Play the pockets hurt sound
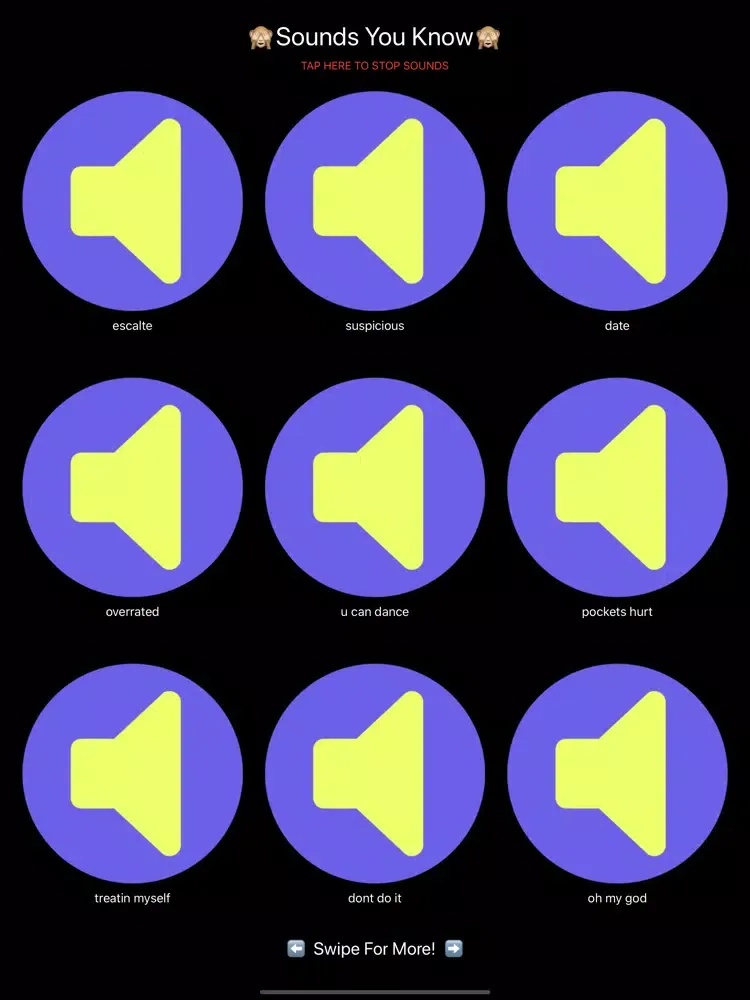This screenshot has height=1000, width=750. (617, 487)
